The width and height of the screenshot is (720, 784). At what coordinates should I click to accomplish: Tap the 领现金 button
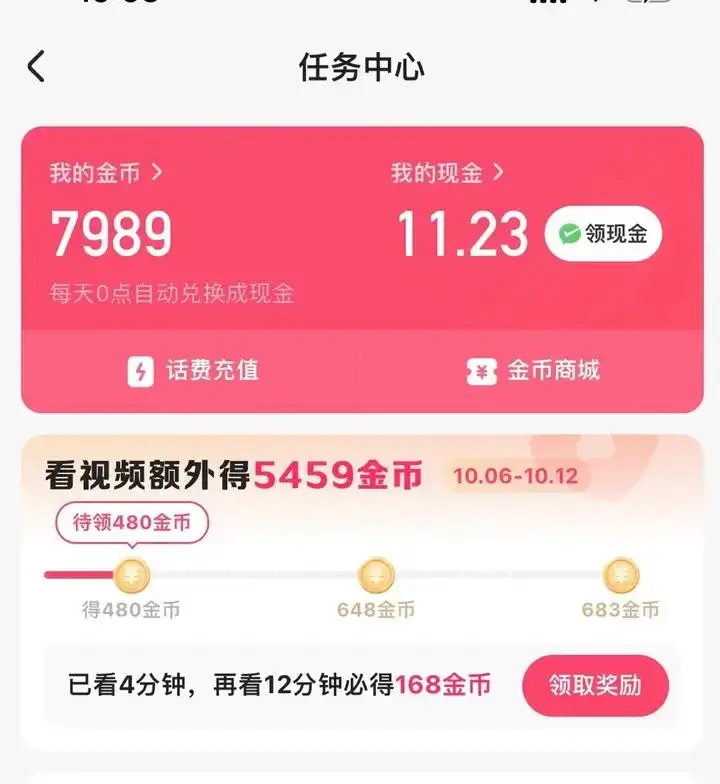(603, 234)
